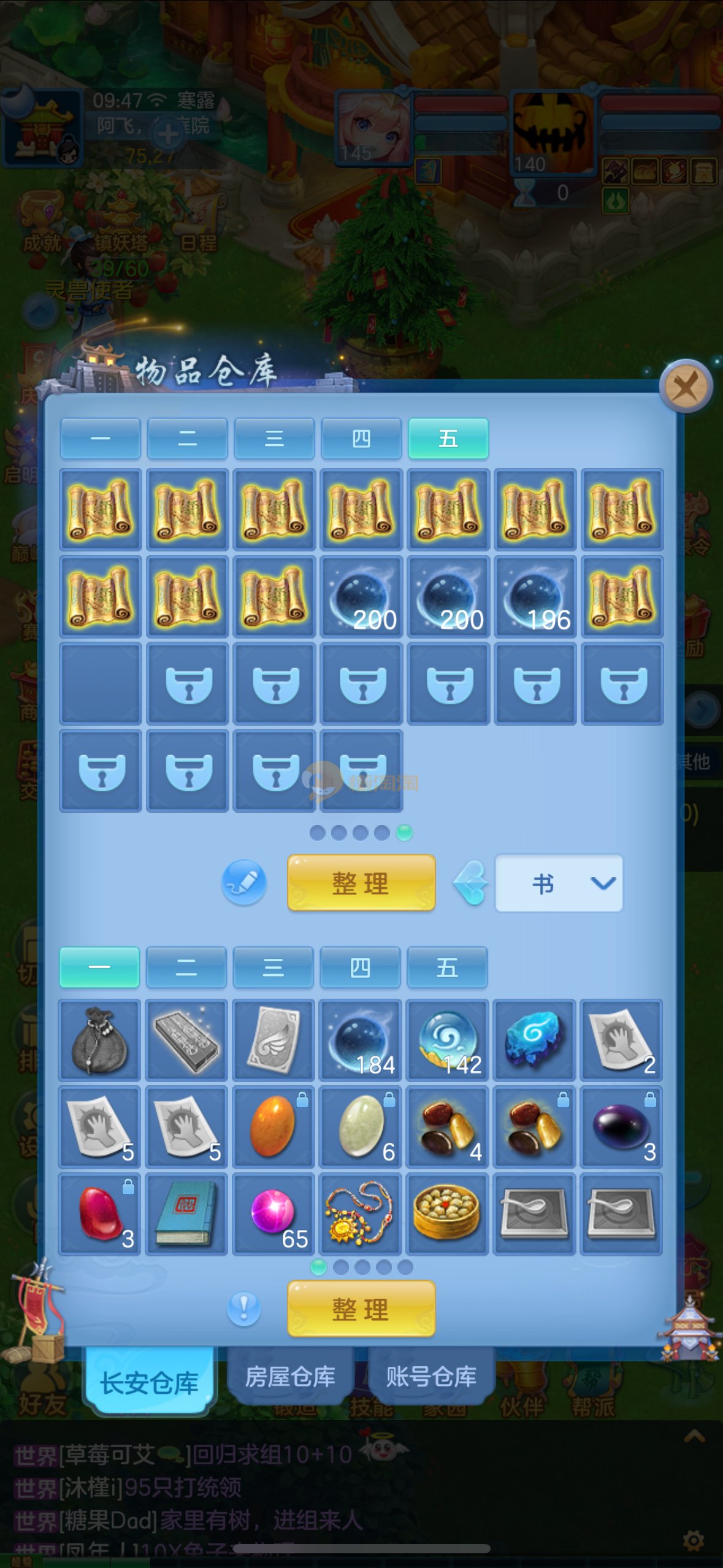This screenshot has height=1568, width=723.
Task: Switch to 账号仓库 tab
Action: (431, 1377)
